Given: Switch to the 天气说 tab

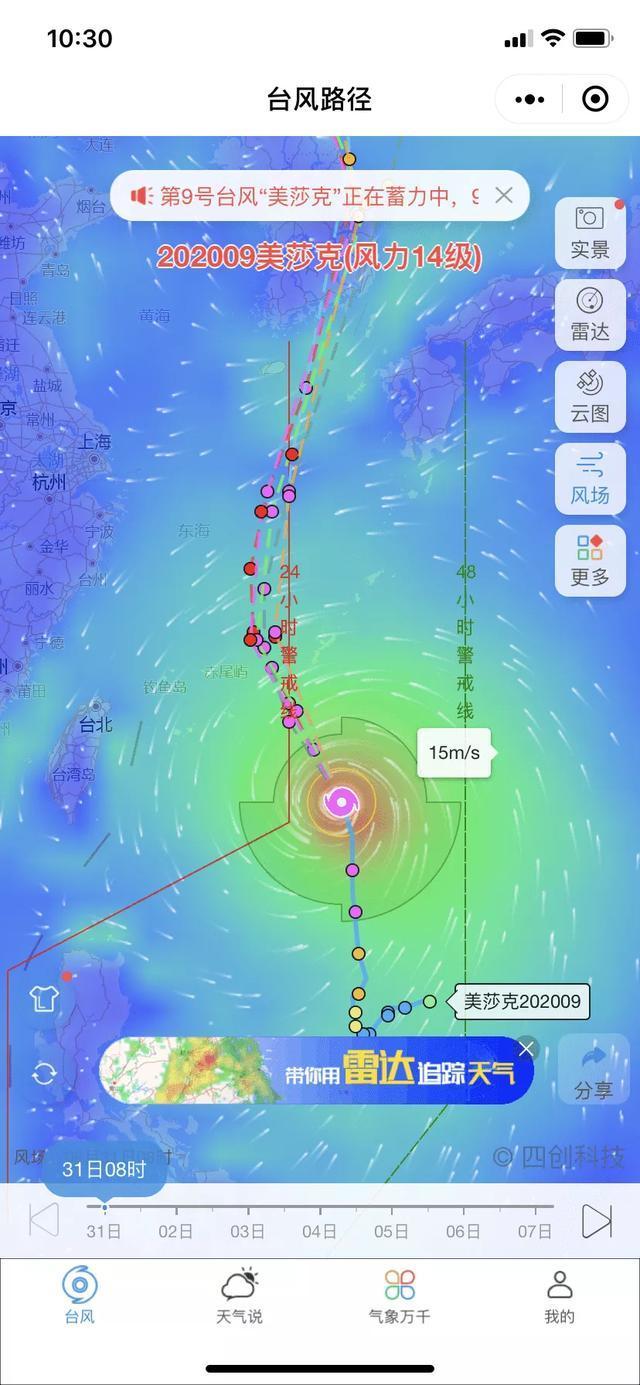Looking at the screenshot, I should click(239, 1296).
